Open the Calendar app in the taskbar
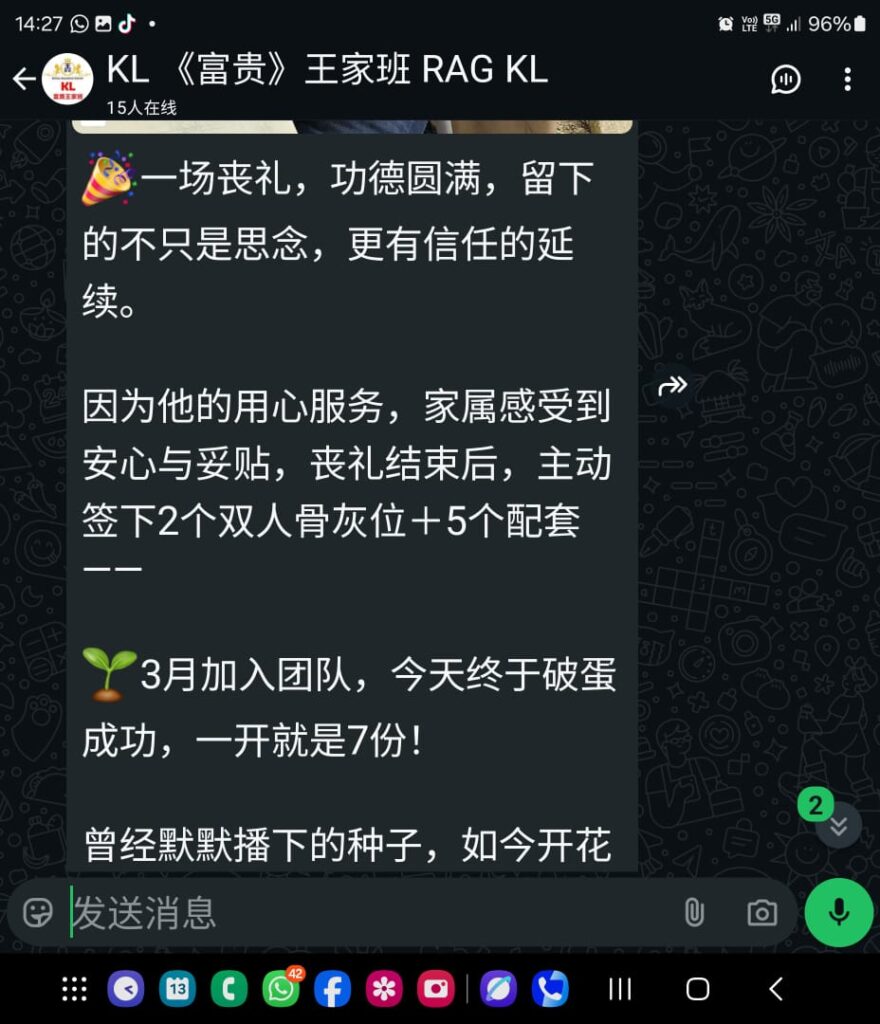The width and height of the screenshot is (880, 1024). tap(178, 989)
